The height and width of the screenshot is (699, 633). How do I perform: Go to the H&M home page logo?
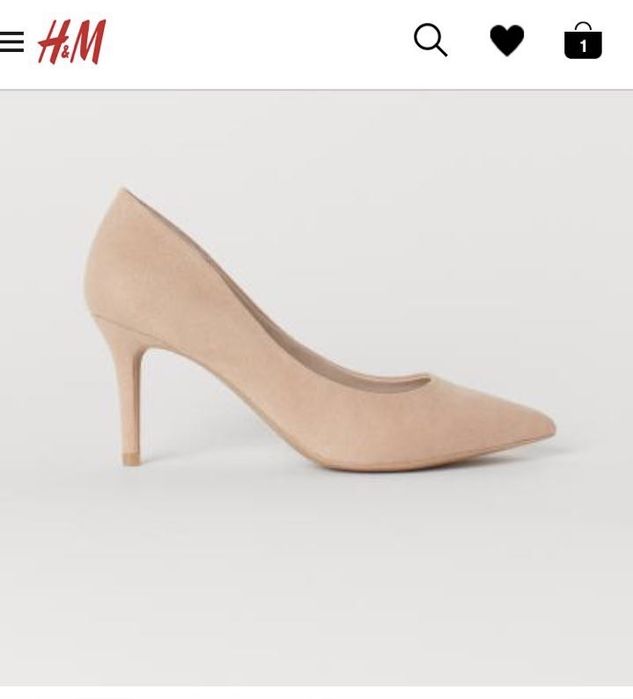tap(72, 42)
